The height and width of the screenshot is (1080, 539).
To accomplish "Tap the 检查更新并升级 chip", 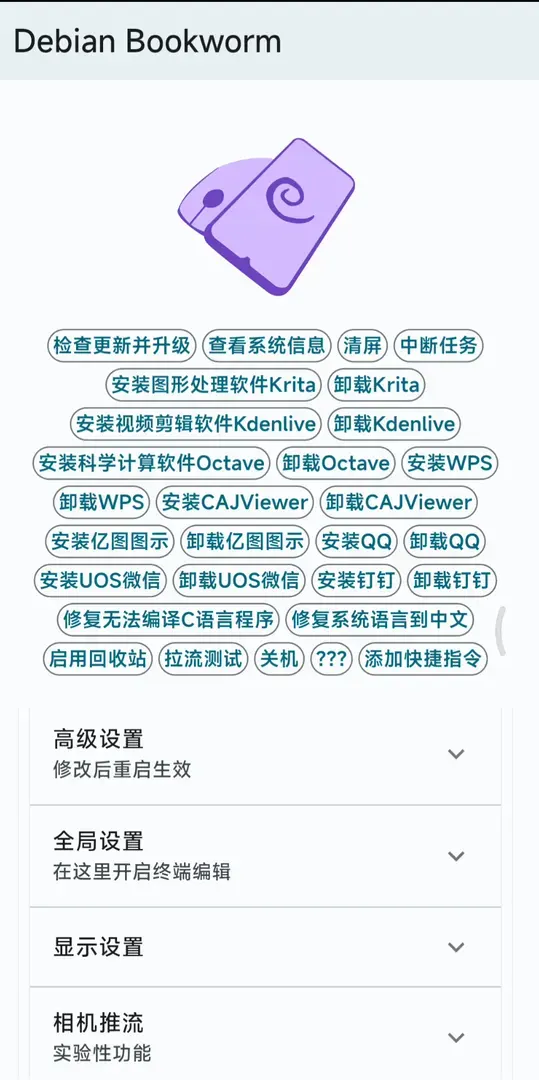I will (122, 346).
